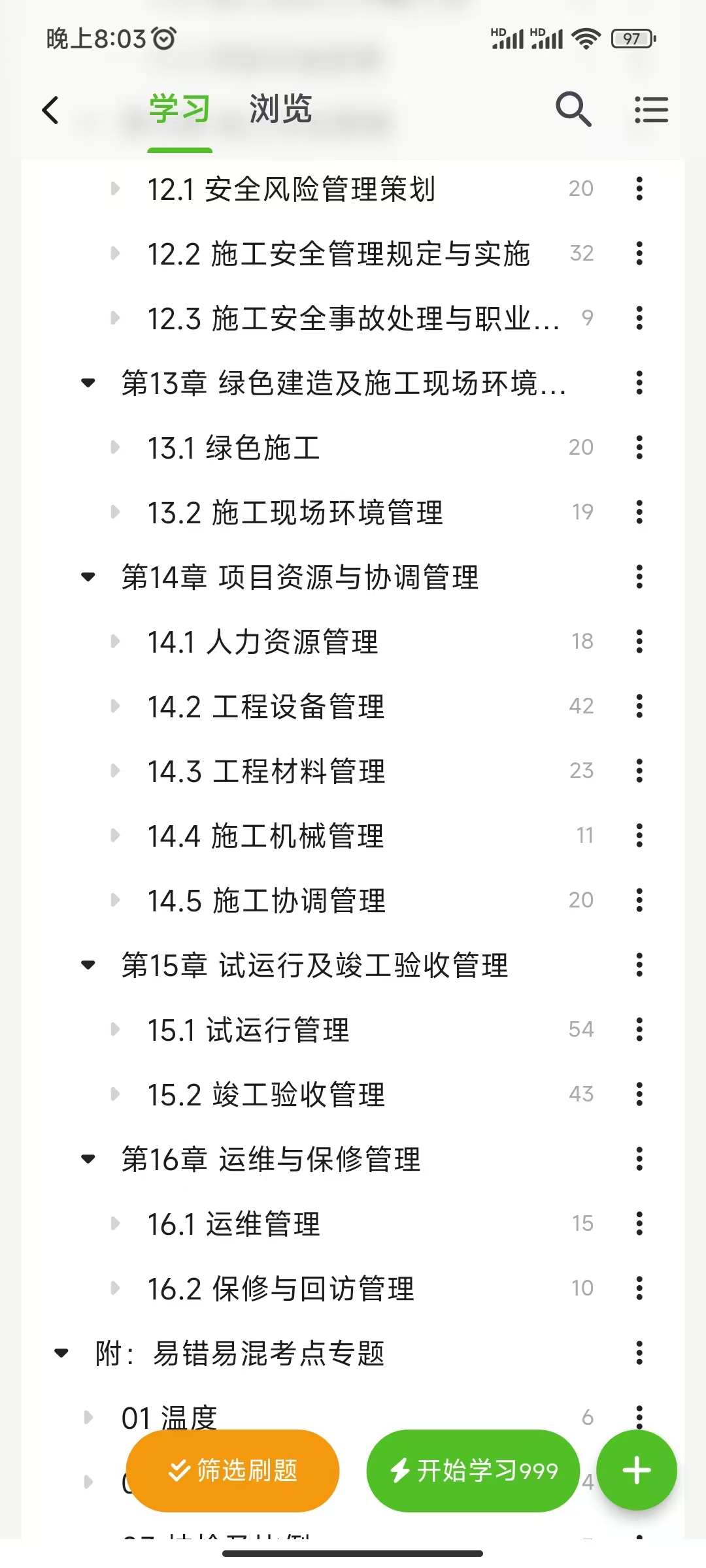Screen dimensions: 706x1568
Task: Start studying with 开始学习999
Action: pos(473,1471)
